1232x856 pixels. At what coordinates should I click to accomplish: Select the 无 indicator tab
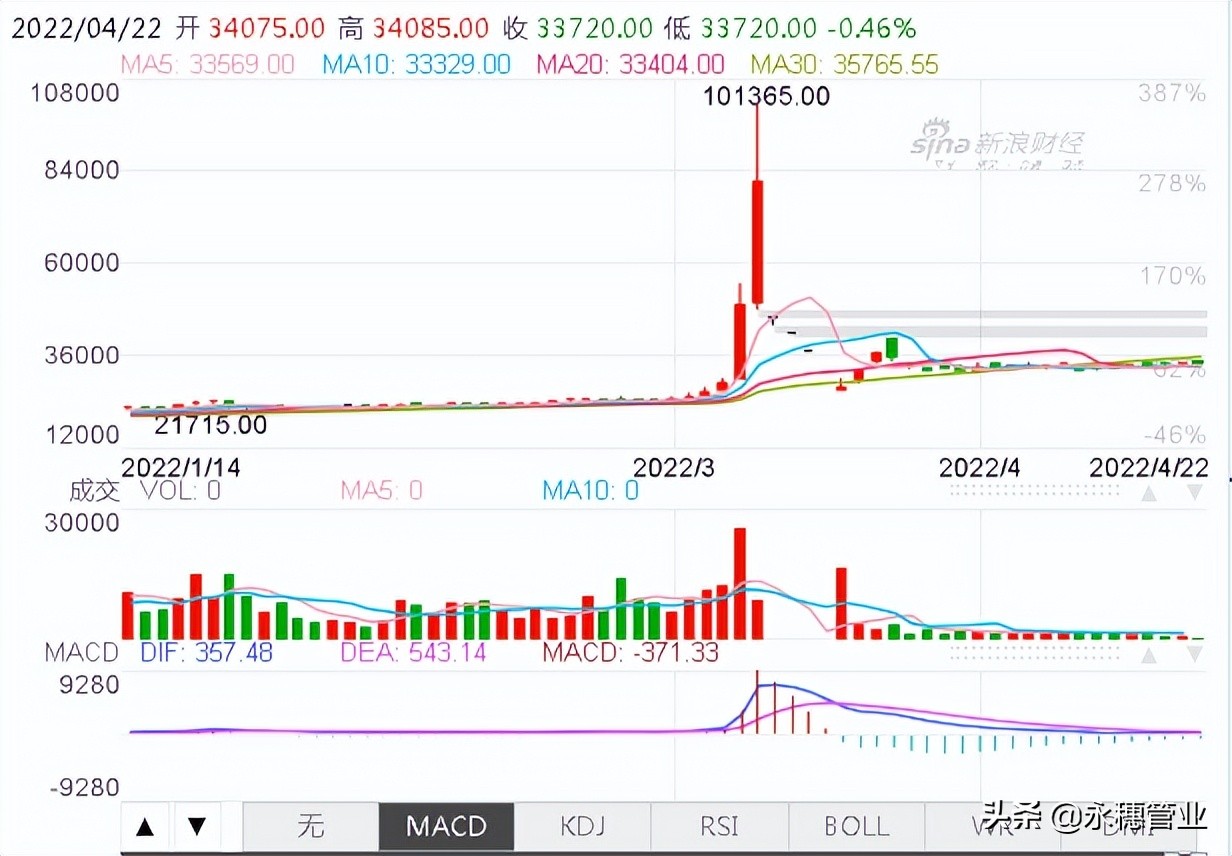(x=310, y=827)
